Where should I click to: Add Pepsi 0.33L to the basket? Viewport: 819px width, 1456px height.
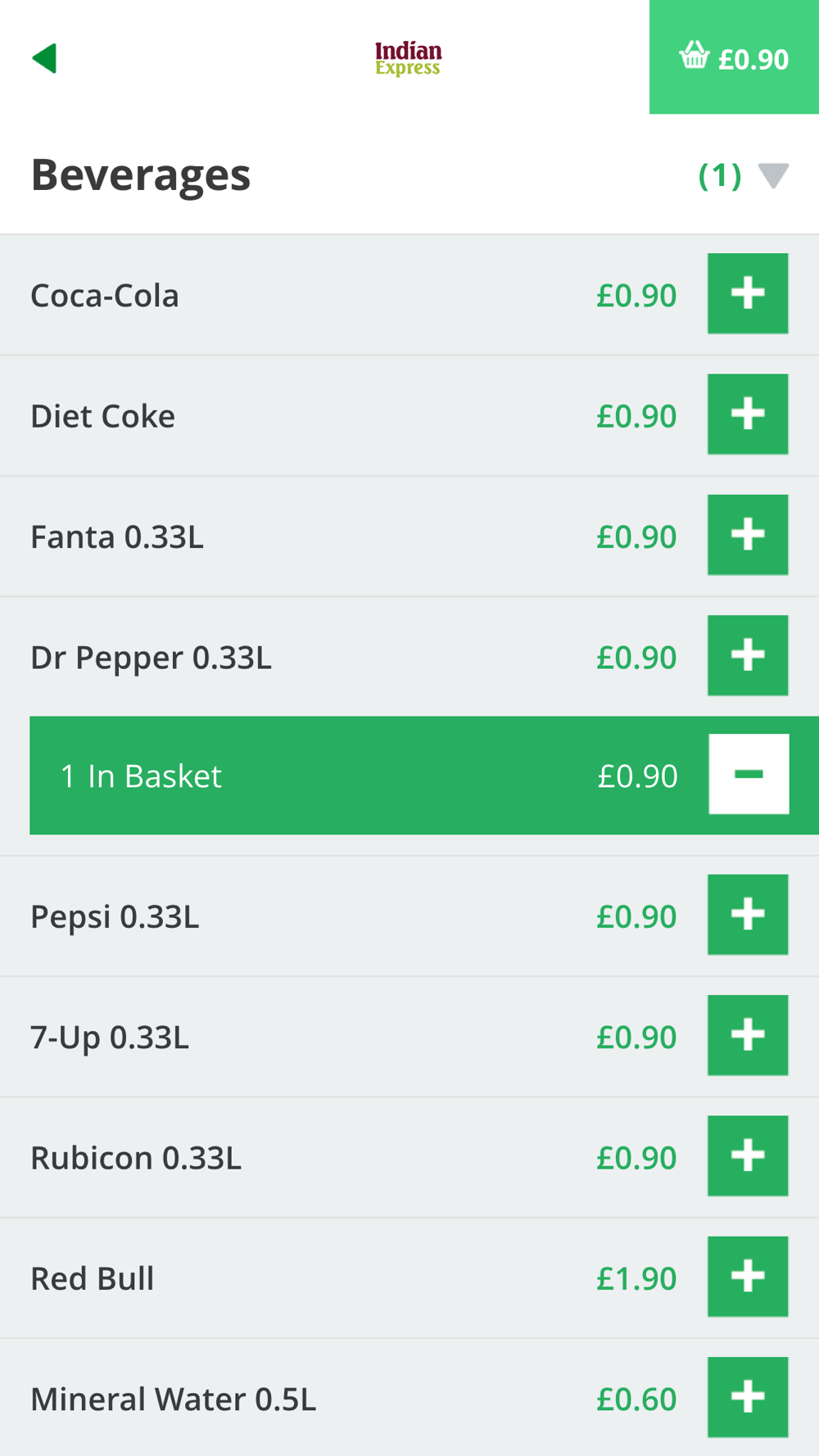coord(748,915)
